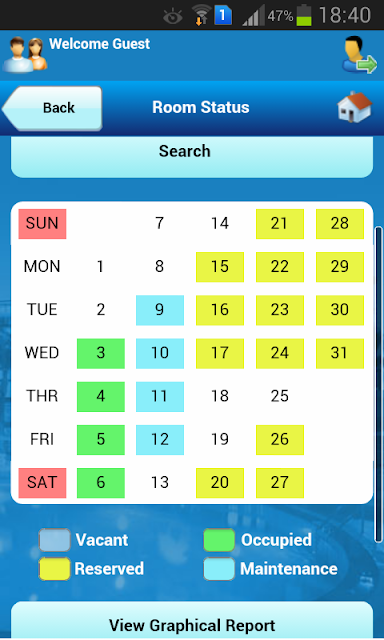The image size is (384, 640).
Task: Select occupied date 6
Action: point(101,483)
